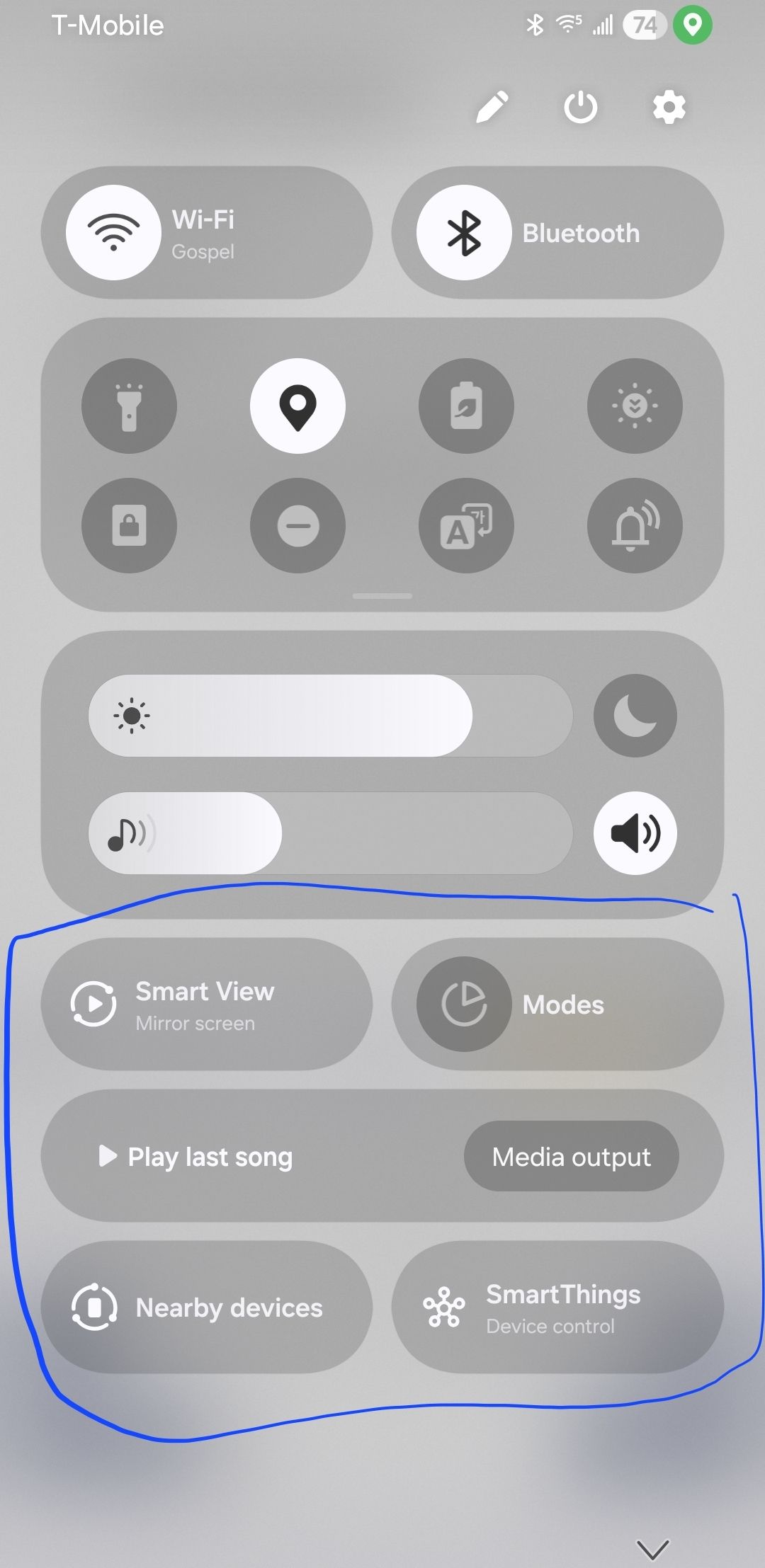The image size is (765, 1568).
Task: Open Smart View to mirror screen
Action: (x=207, y=1005)
